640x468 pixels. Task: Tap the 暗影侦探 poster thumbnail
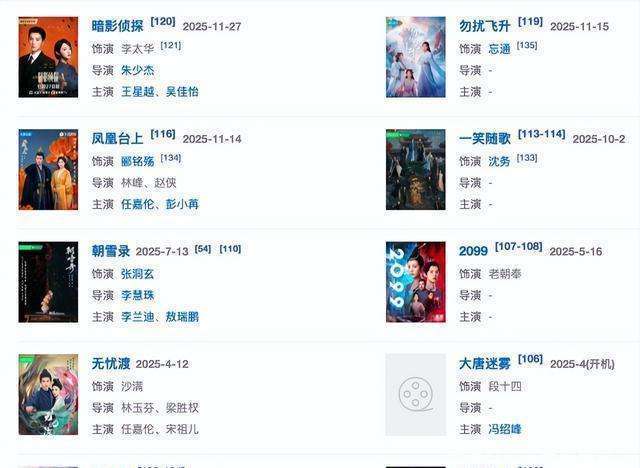pos(48,57)
